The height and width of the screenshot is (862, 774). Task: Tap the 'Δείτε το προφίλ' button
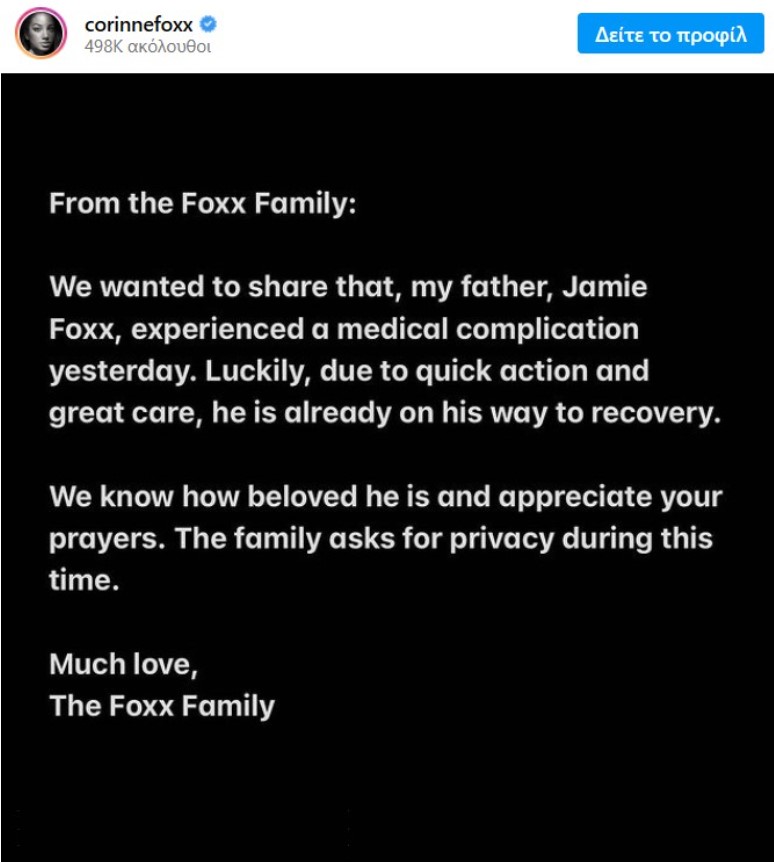pyautogui.click(x=670, y=34)
